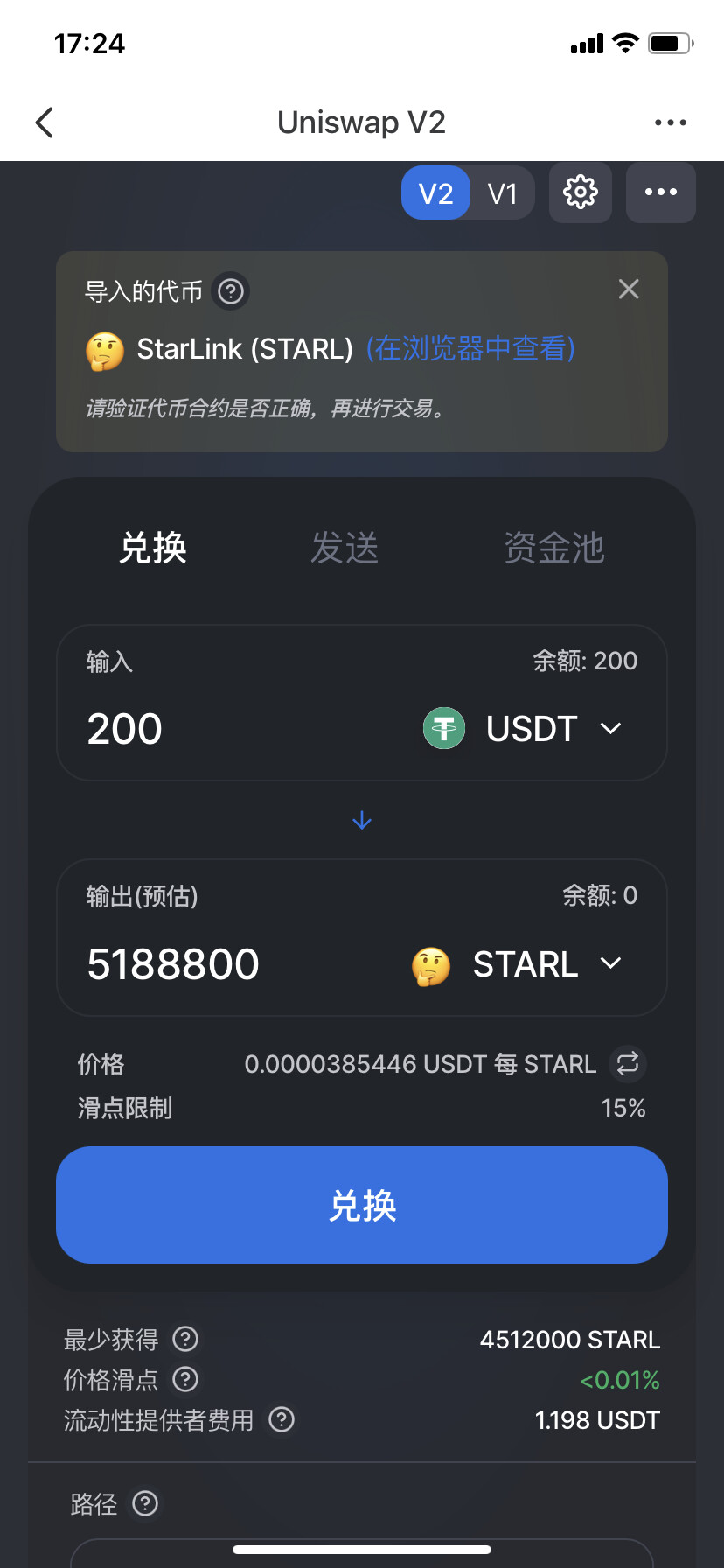Switch to V1 version
The image size is (724, 1568).
(503, 193)
